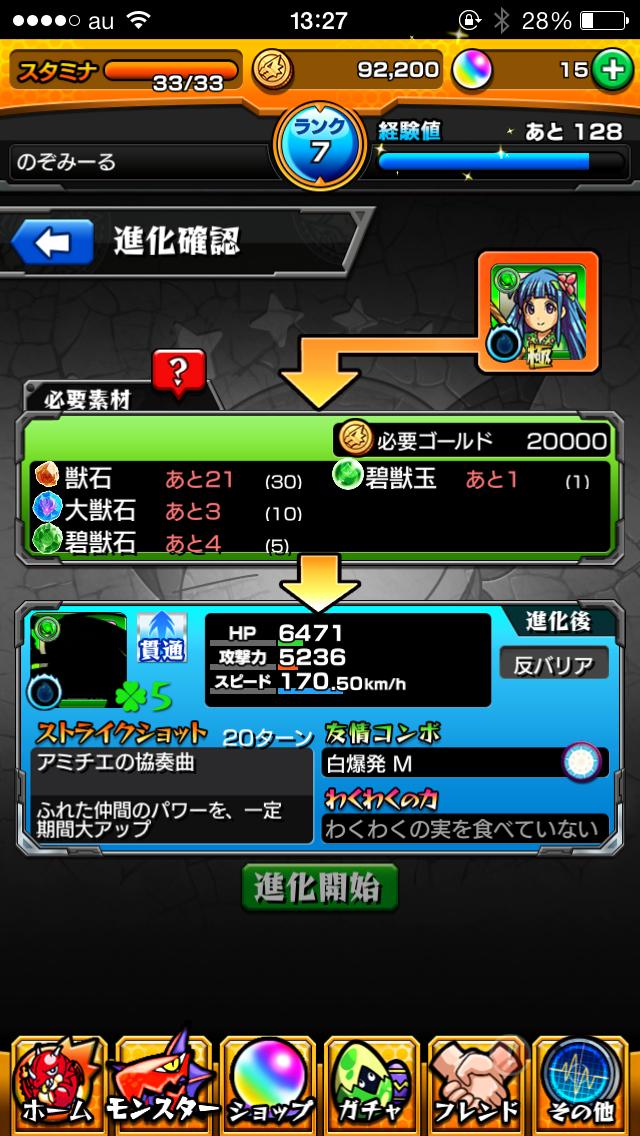Viewport: 640px width, 1136px height.
Task: Switch to the モンスター tab
Action: pos(161,1083)
